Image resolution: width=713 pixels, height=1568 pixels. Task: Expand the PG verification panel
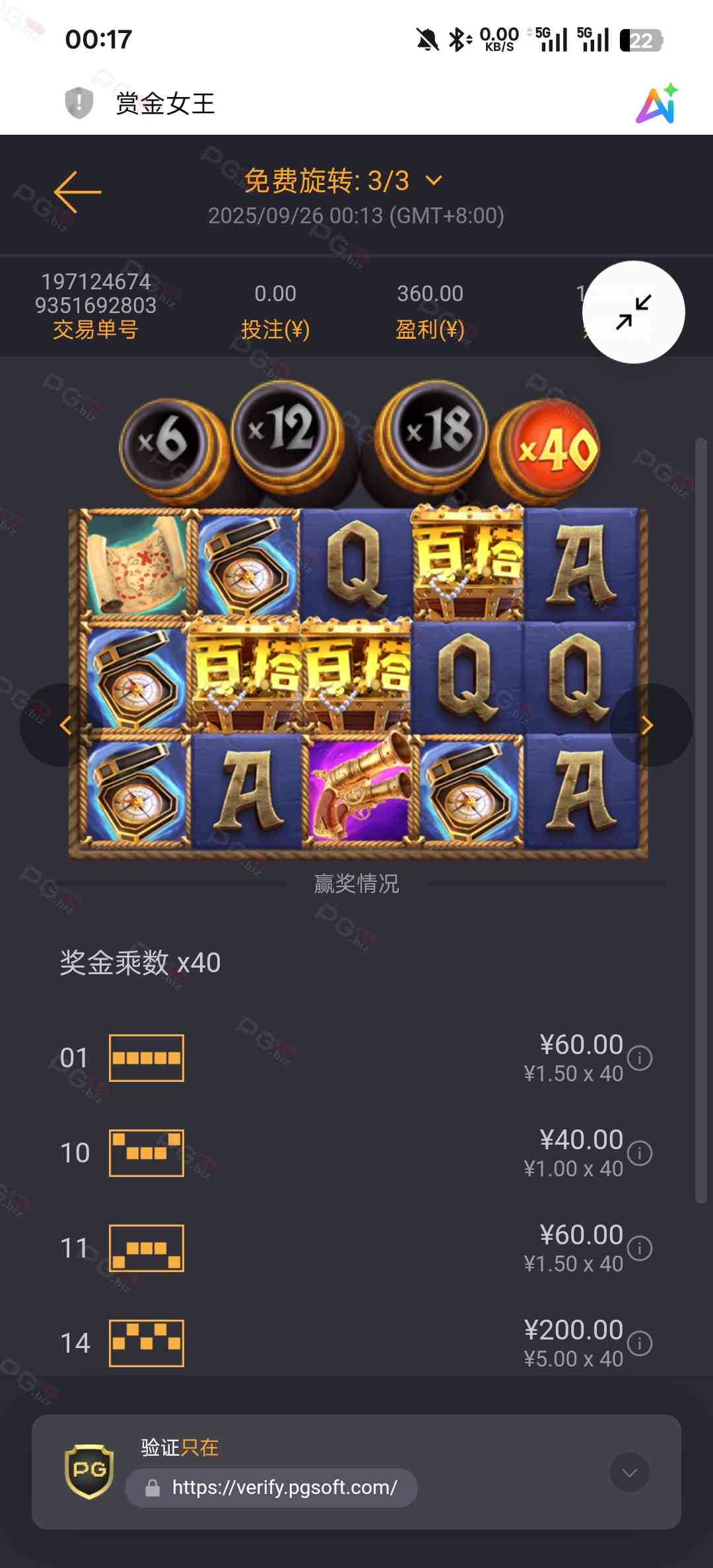click(x=629, y=1472)
